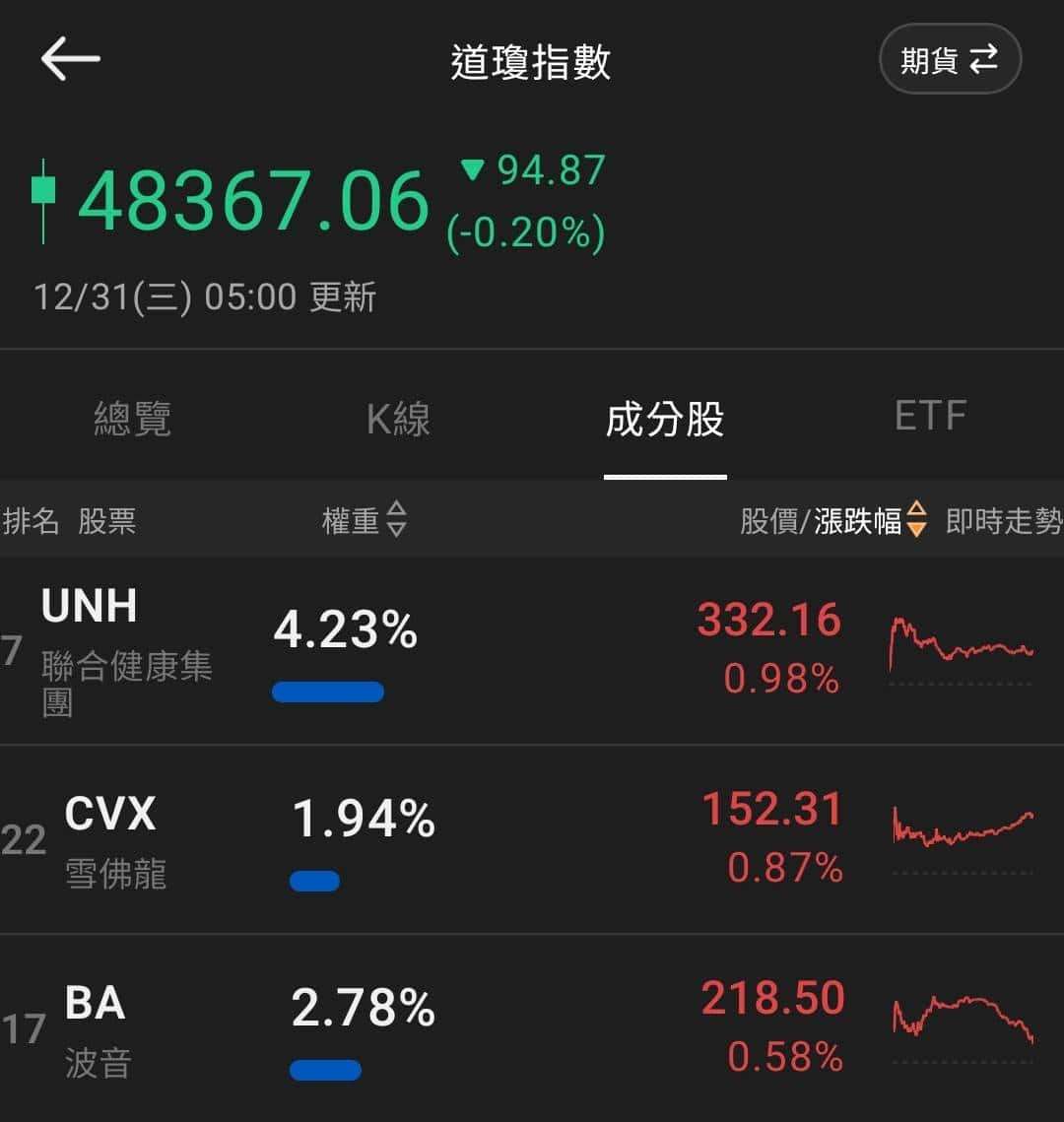Click the sort arrows next to 漲跌幅
1064x1122 pixels.
916,521
